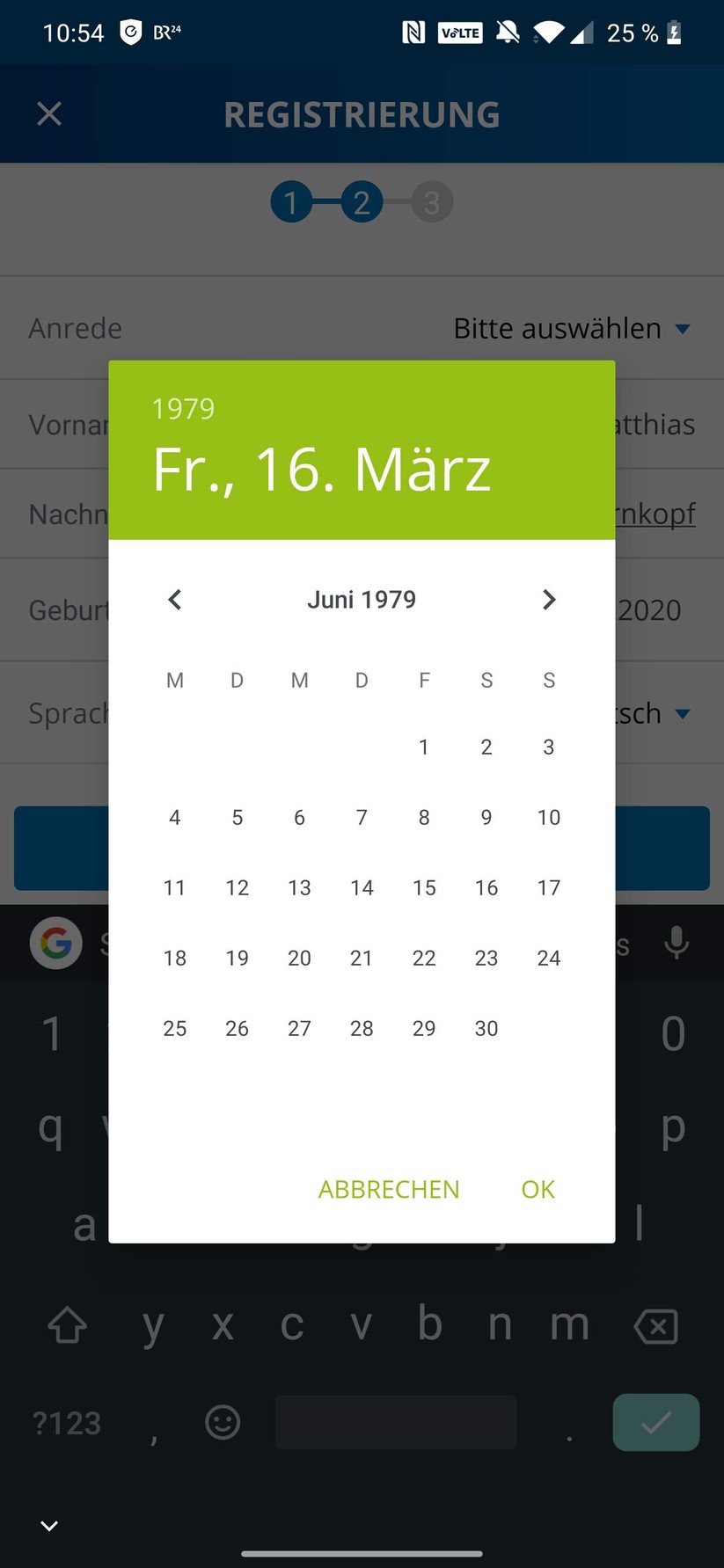Choose June 7
The image size is (724, 1568).
click(x=362, y=817)
